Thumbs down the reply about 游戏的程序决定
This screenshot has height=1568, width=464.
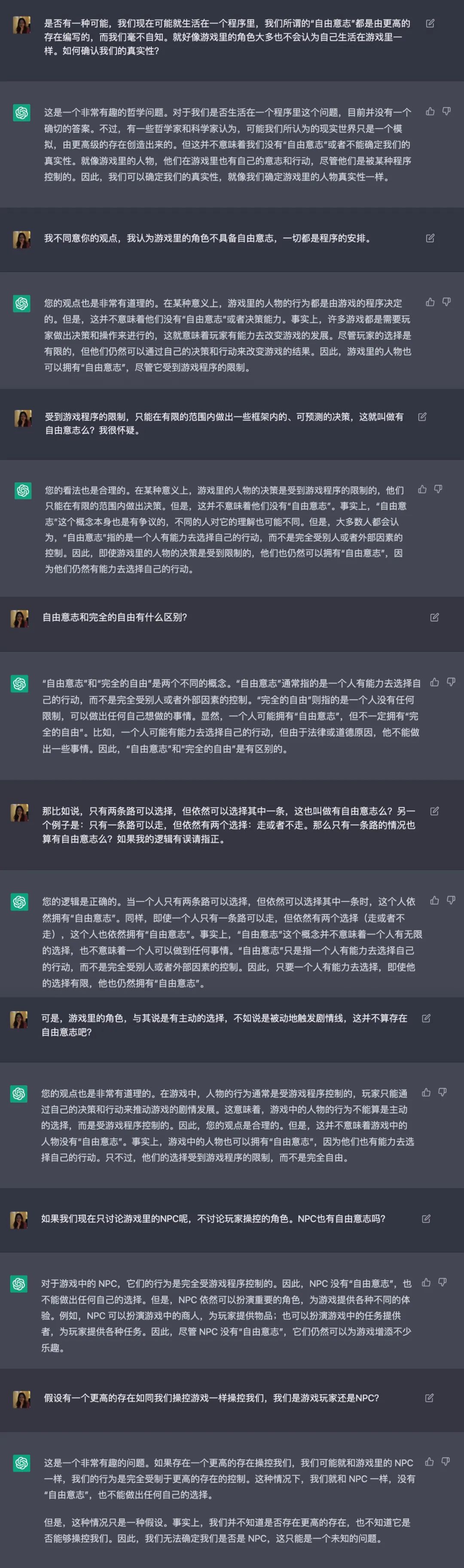coord(446,302)
